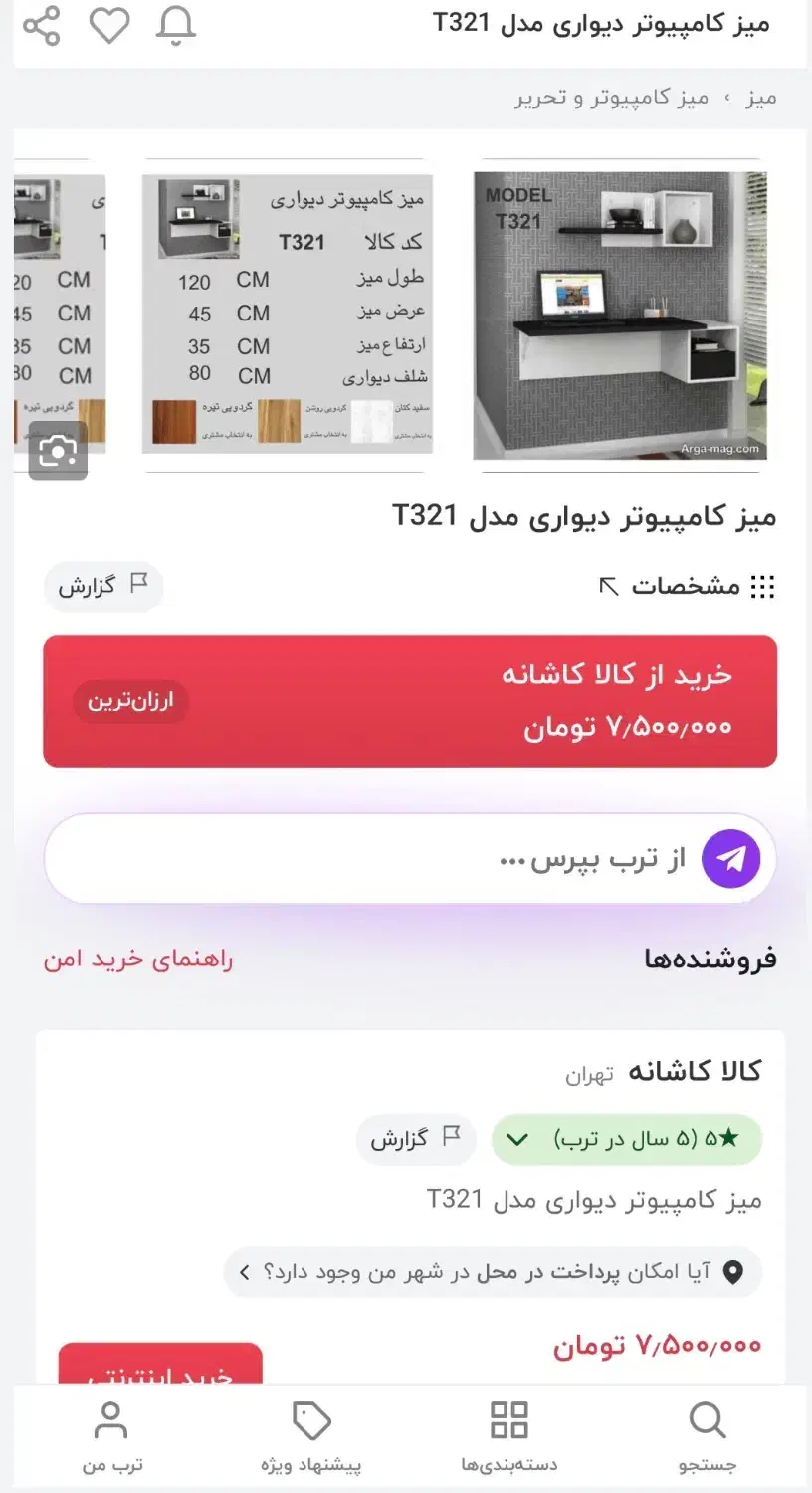
Task: Report the product with the top گزارش chip
Action: 103,585
